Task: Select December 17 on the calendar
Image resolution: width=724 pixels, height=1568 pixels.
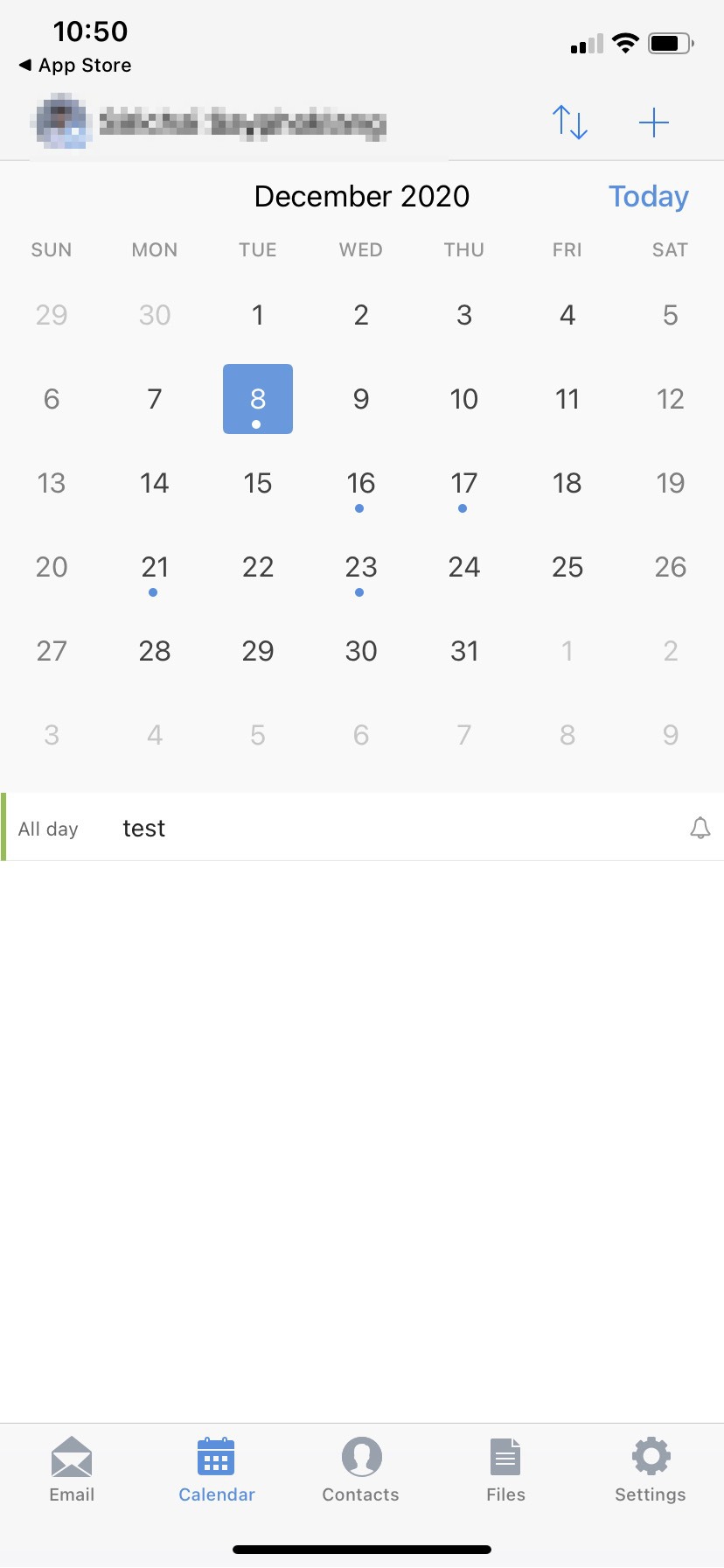Action: [463, 484]
